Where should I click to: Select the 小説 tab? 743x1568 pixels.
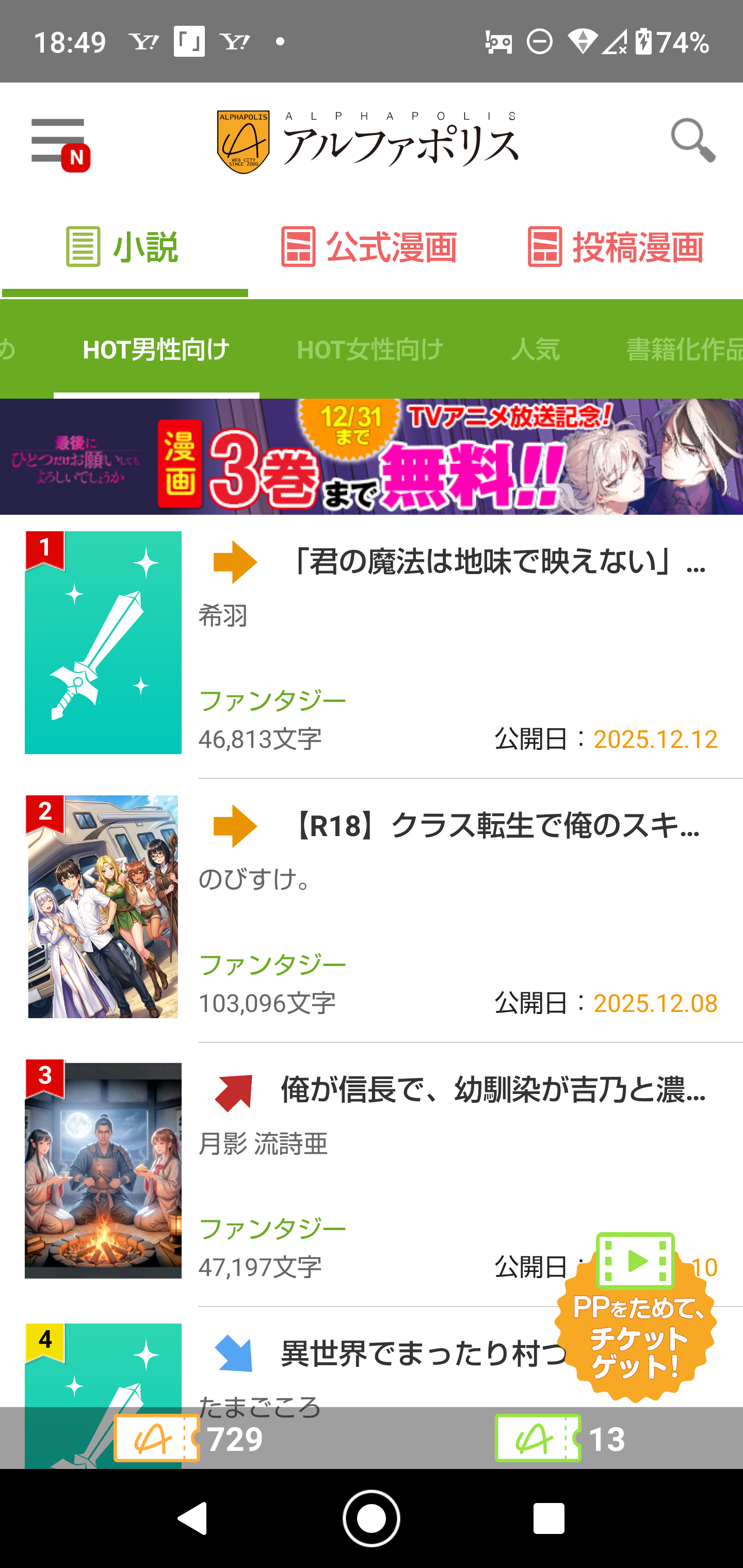point(123,247)
